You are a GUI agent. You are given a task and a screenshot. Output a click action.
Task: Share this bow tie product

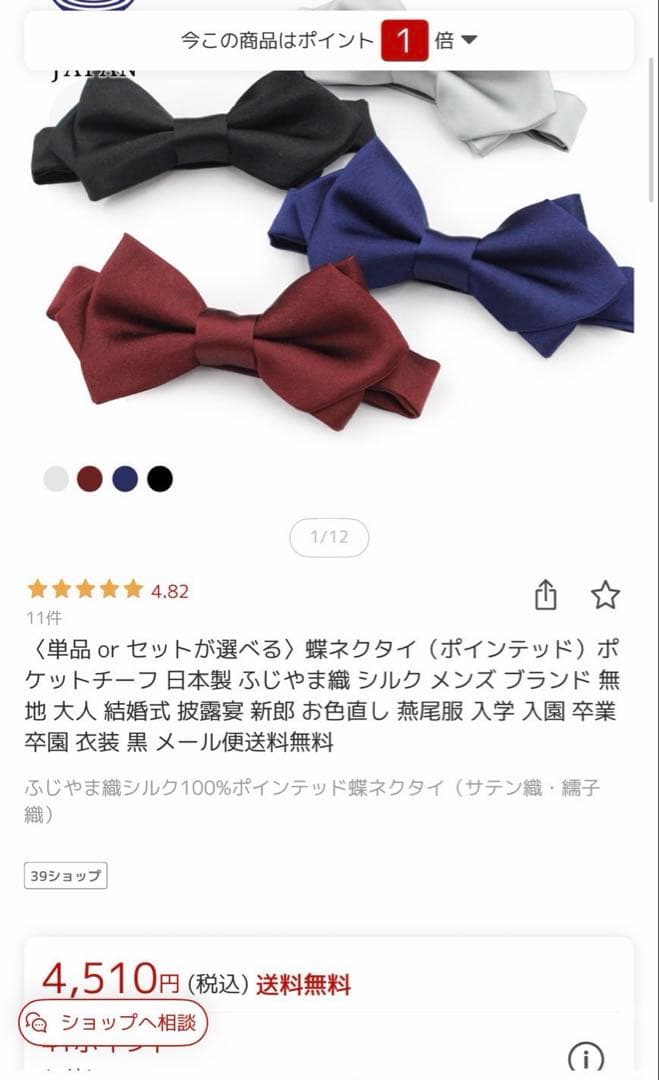[x=545, y=595]
